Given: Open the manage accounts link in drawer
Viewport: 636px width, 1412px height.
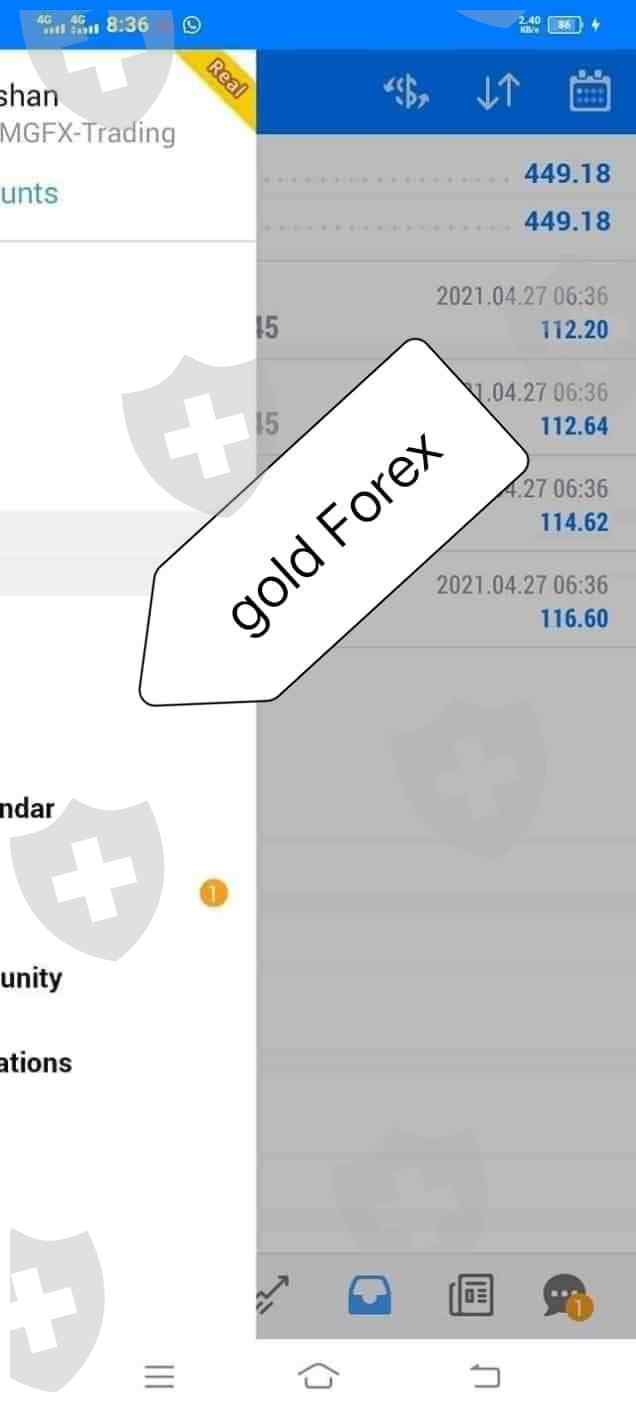Looking at the screenshot, I should pos(29,193).
